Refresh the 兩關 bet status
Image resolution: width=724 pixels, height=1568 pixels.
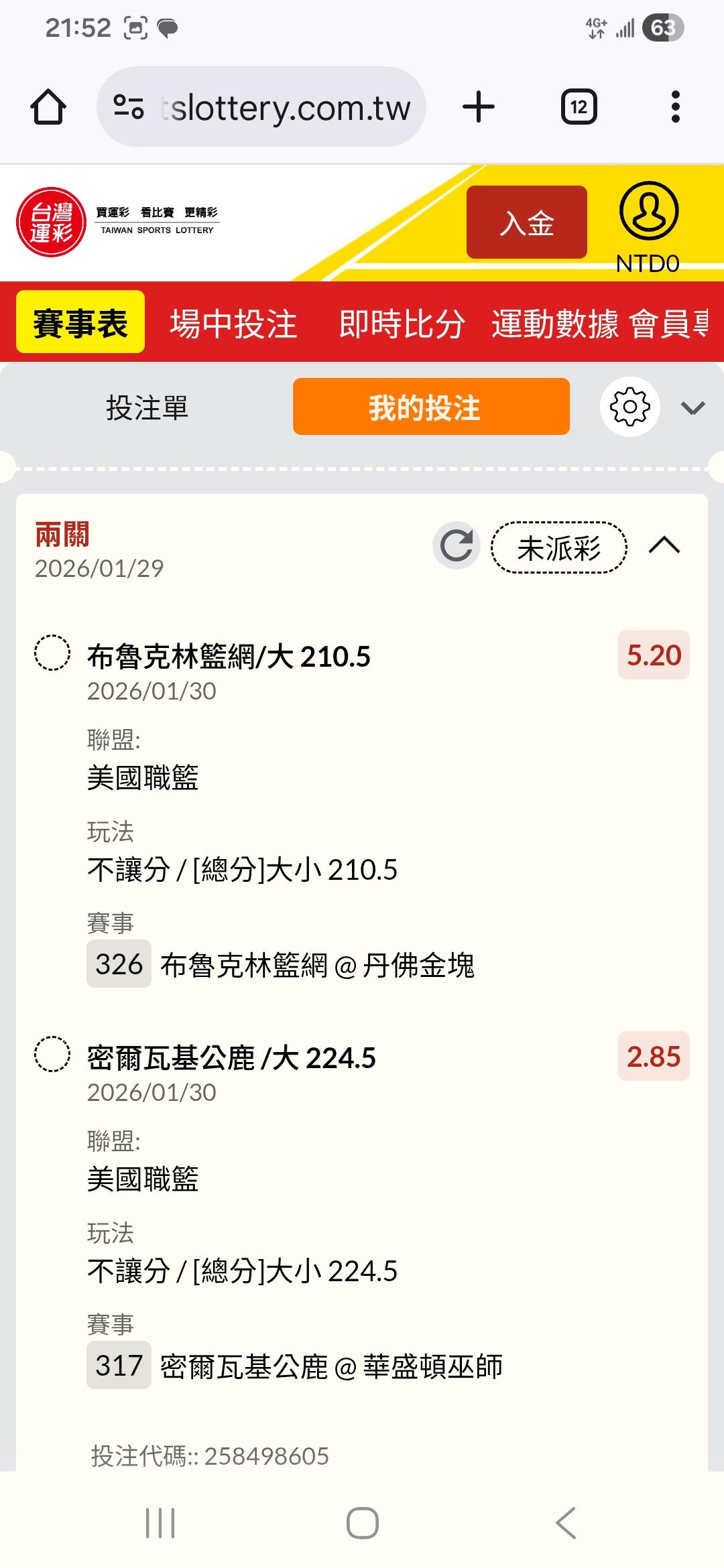[457, 545]
